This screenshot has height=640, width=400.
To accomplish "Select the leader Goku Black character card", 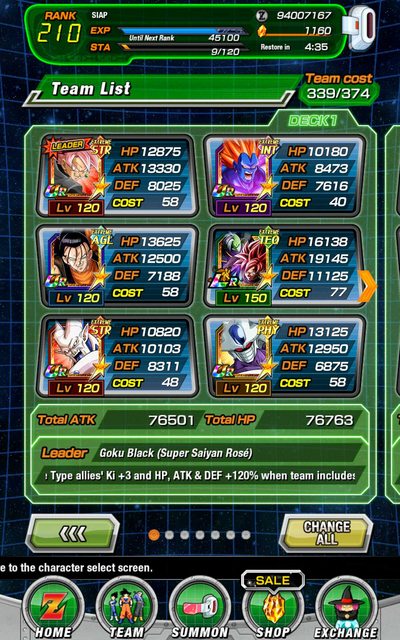I will point(116,176).
